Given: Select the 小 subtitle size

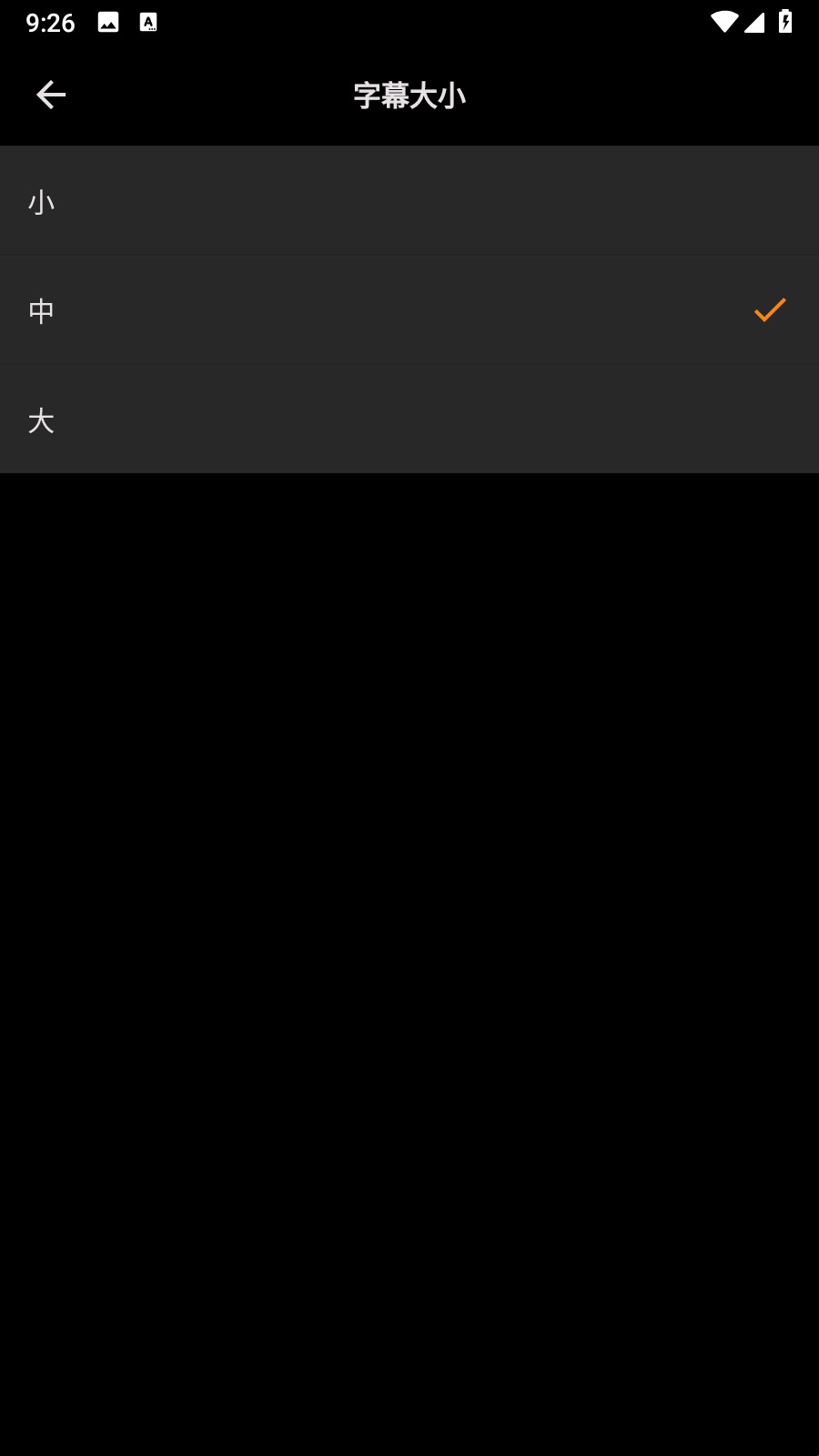Looking at the screenshot, I should (409, 201).
